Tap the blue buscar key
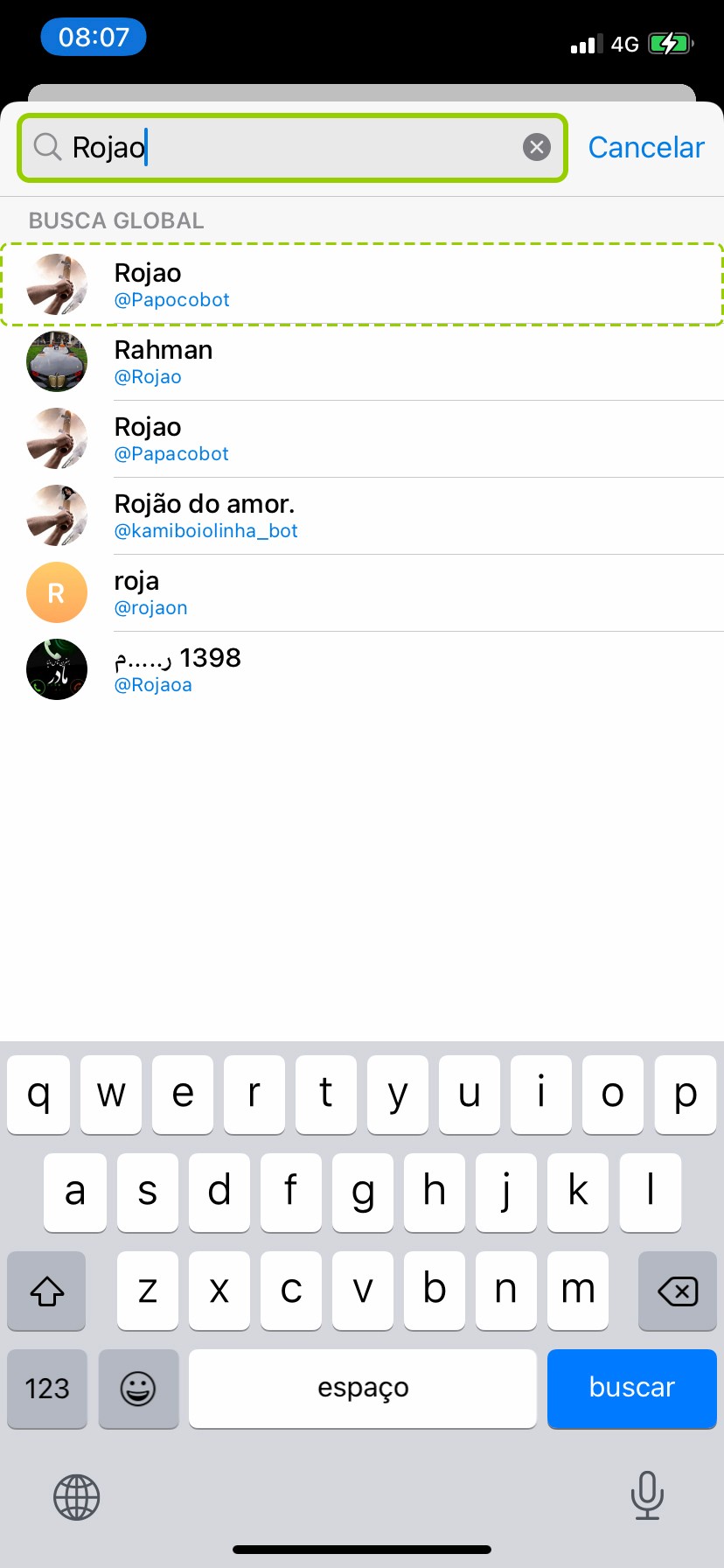Image resolution: width=724 pixels, height=1568 pixels. [631, 1388]
